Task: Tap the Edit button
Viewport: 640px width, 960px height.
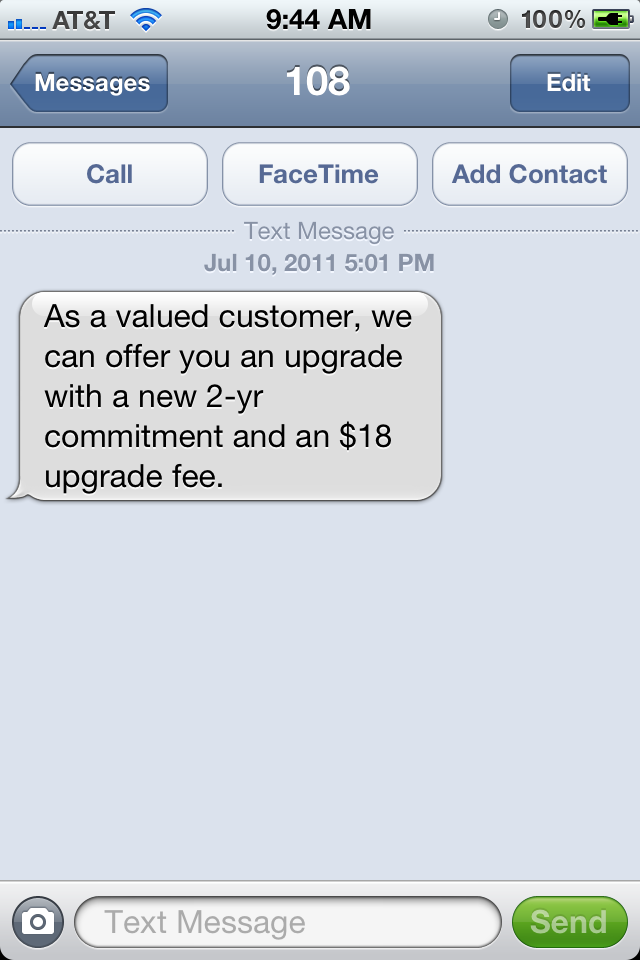Action: click(x=568, y=83)
